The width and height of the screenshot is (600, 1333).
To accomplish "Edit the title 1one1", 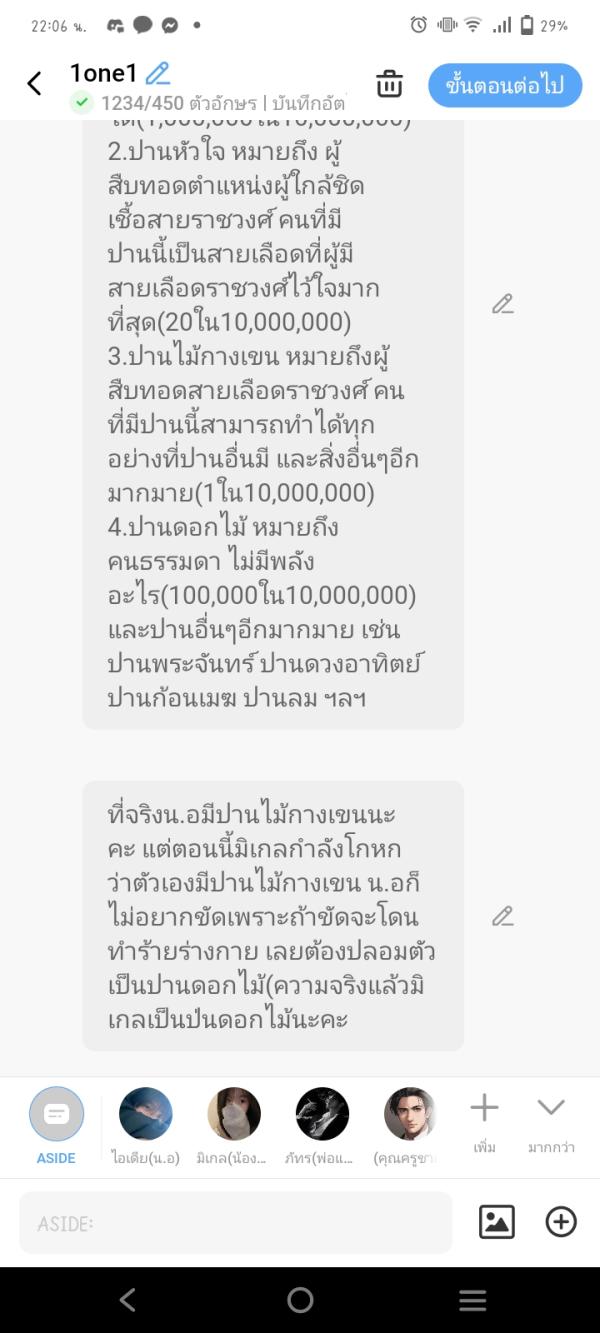I will pyautogui.click(x=158, y=73).
